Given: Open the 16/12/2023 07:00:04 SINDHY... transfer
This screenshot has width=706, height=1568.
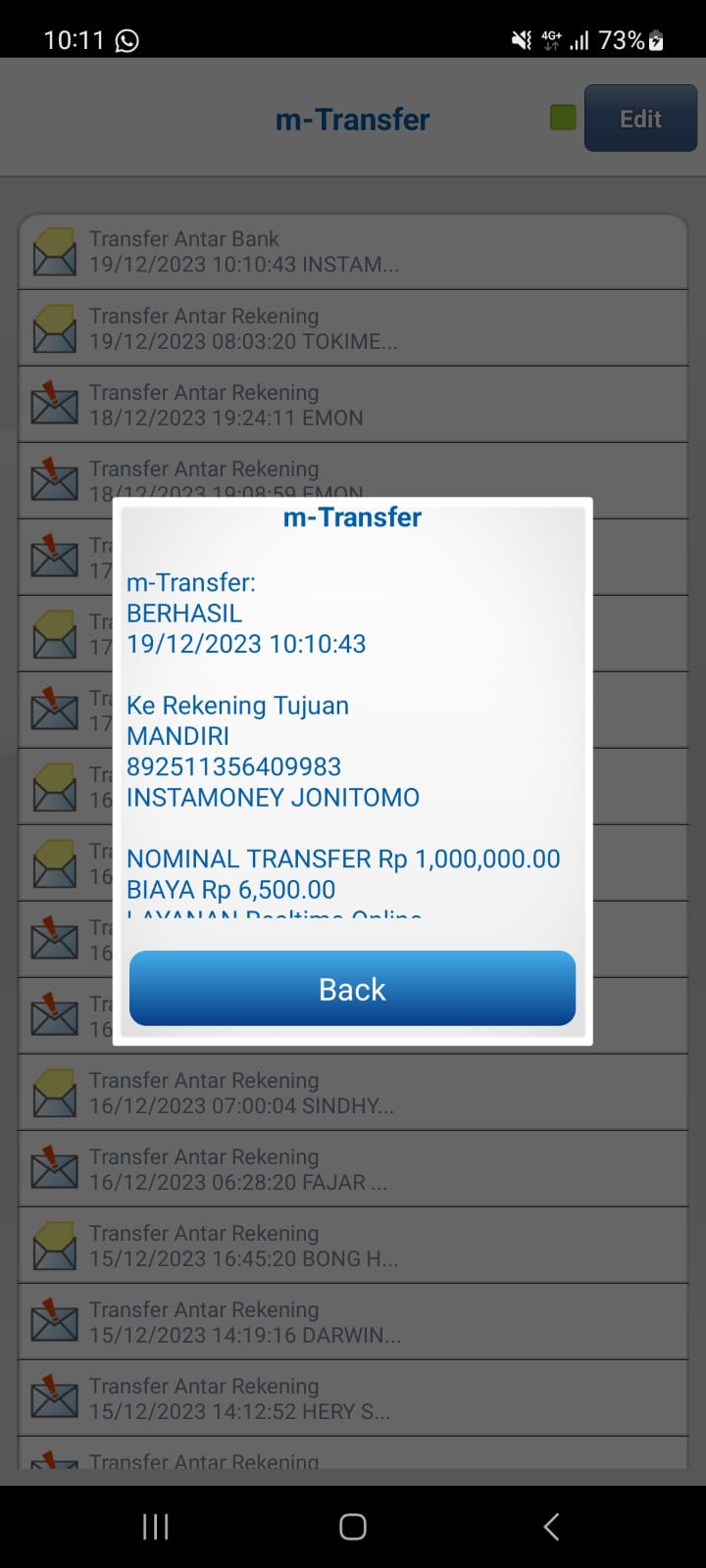Looking at the screenshot, I should pos(353,1093).
